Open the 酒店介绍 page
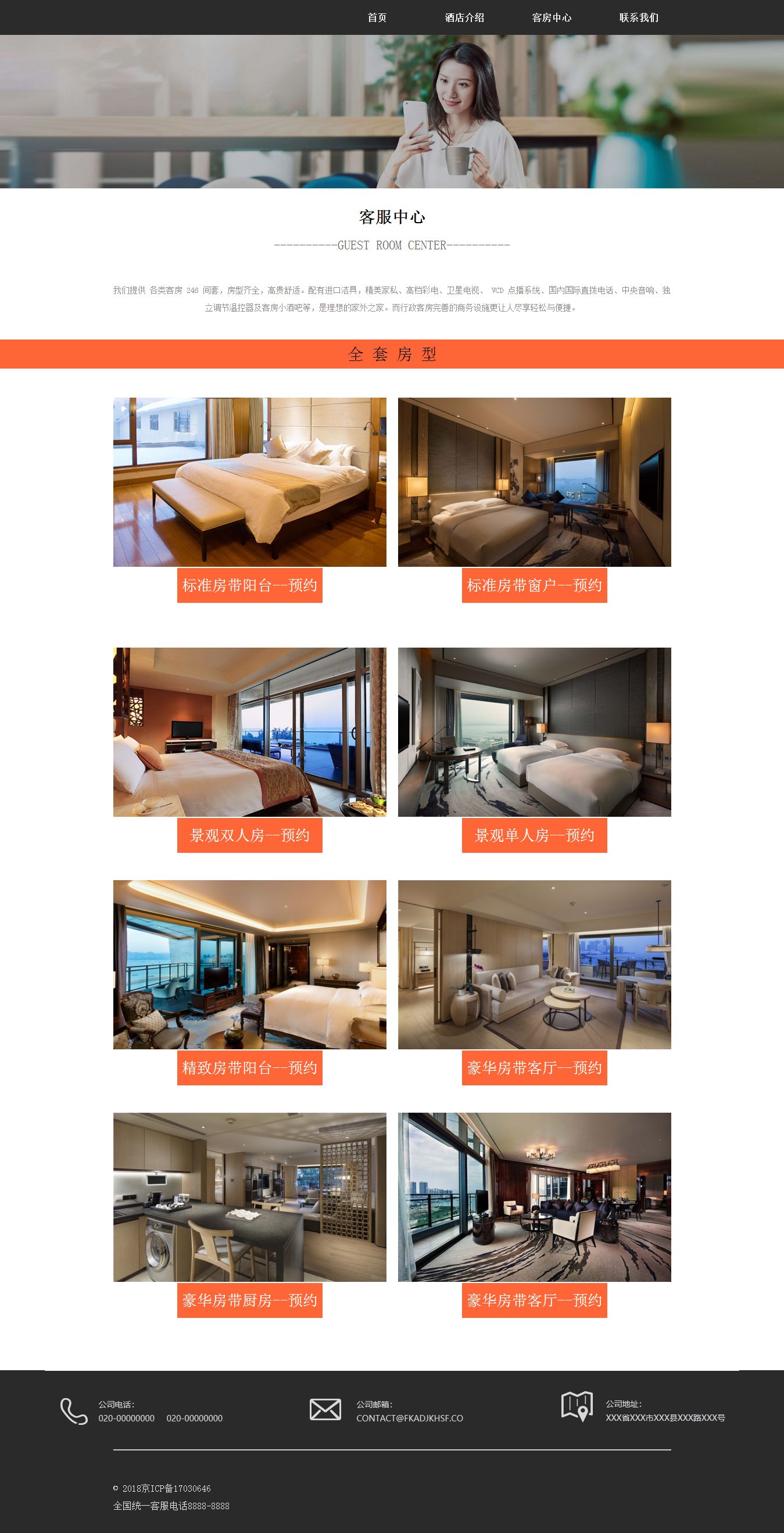 (x=464, y=18)
